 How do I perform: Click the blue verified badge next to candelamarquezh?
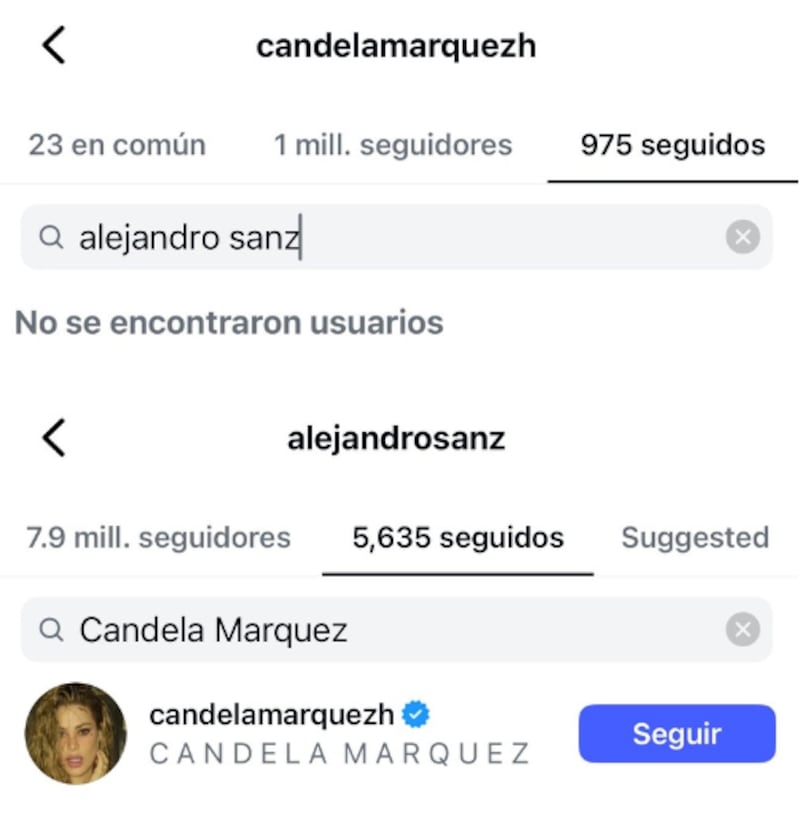click(413, 714)
